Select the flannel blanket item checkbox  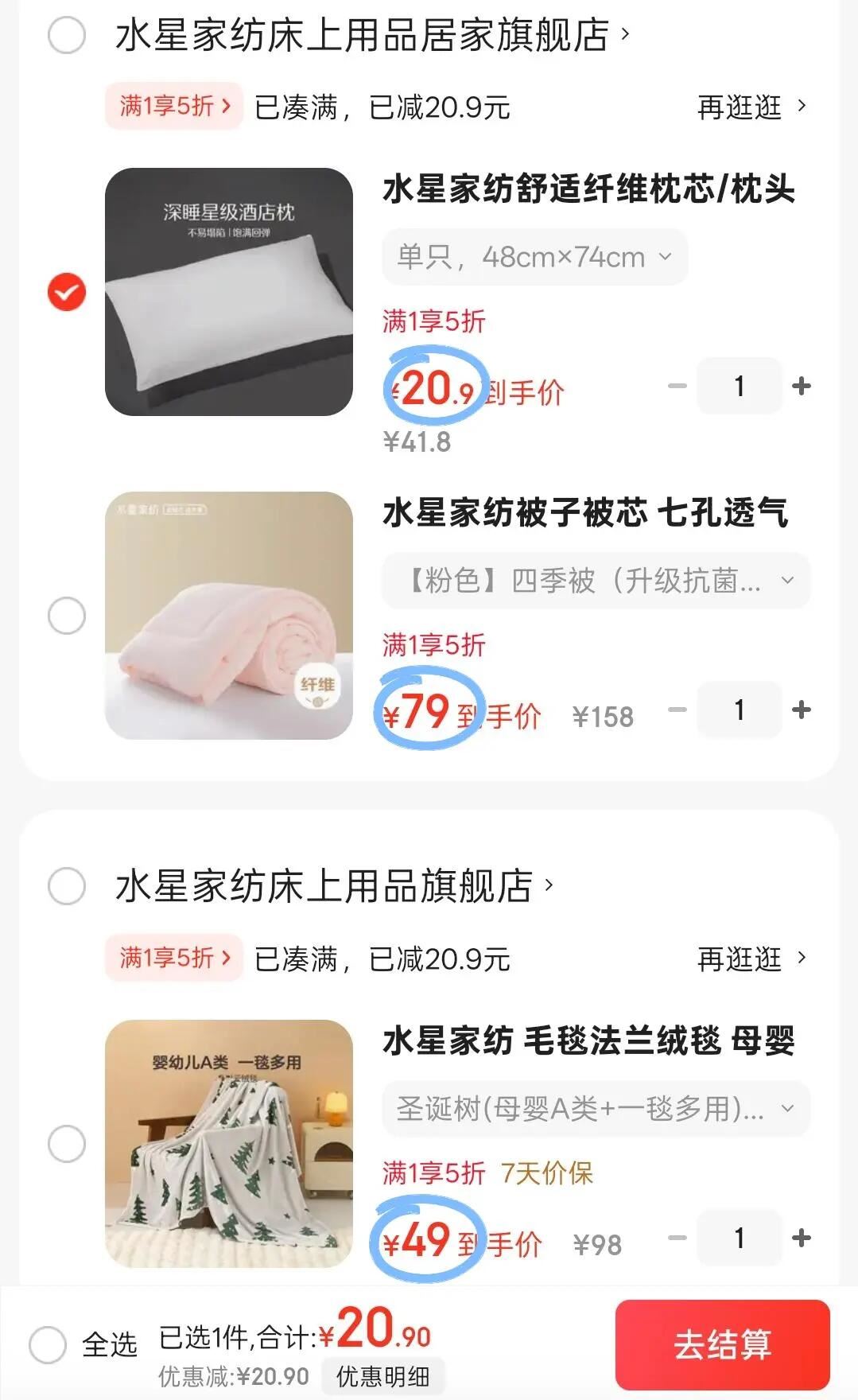66,1143
